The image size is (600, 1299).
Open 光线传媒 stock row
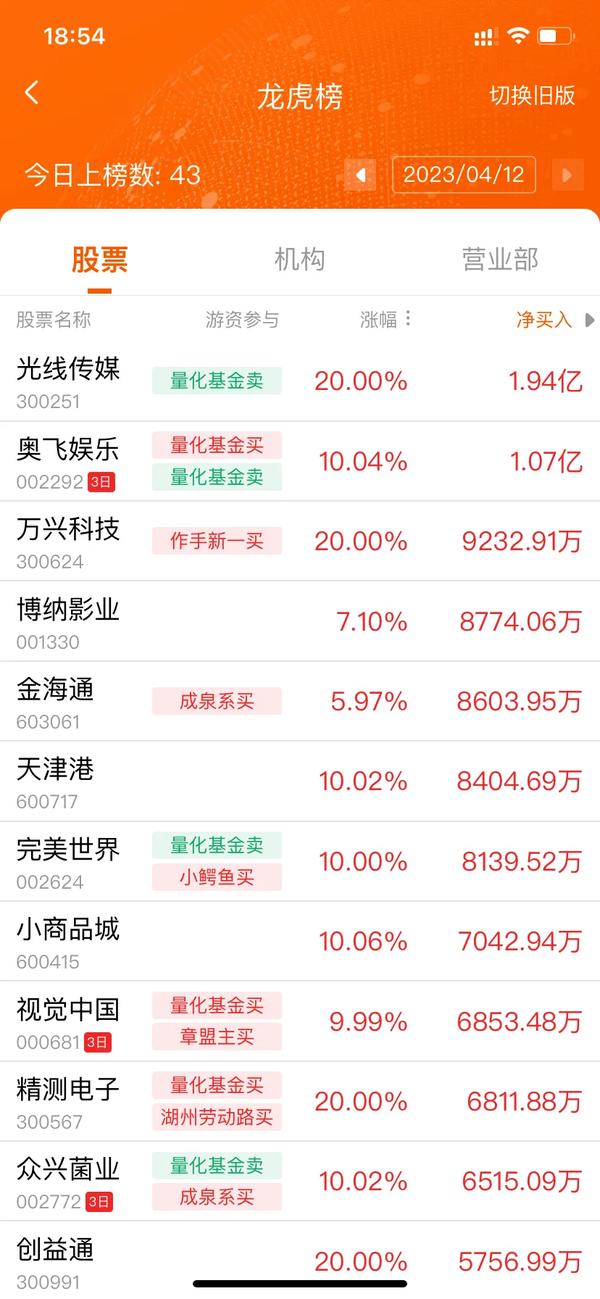pyautogui.click(x=300, y=381)
